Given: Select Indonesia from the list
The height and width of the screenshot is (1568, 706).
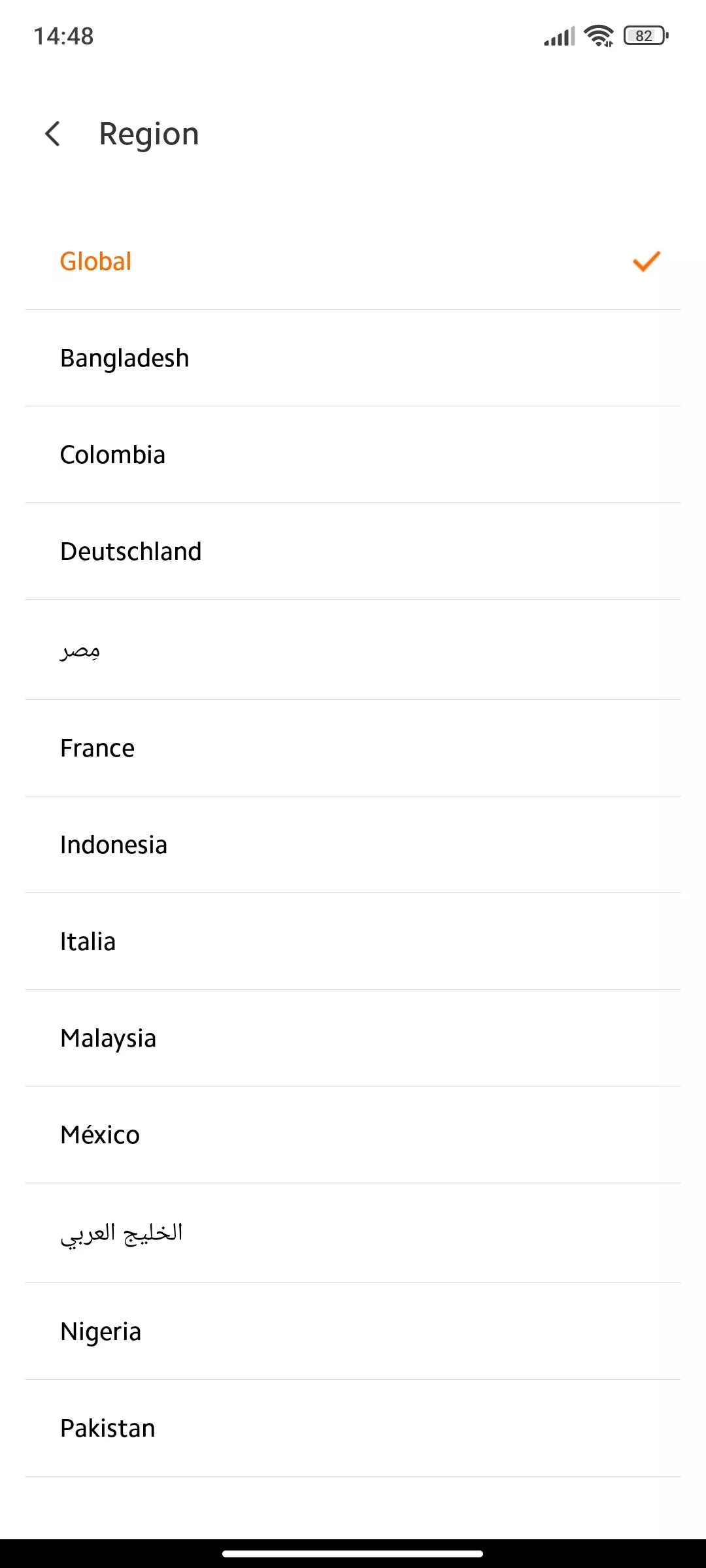Looking at the screenshot, I should (353, 845).
